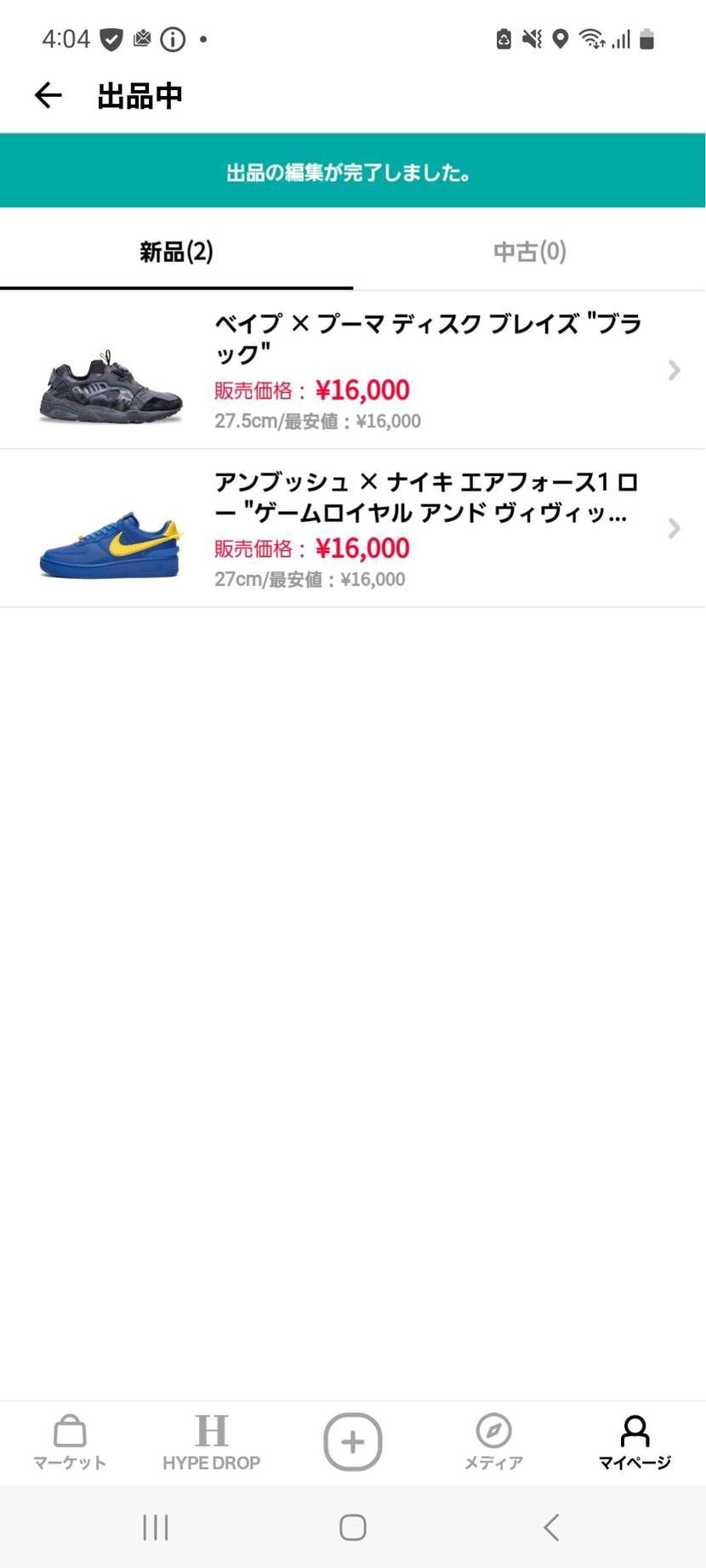Open メディア via the compass icon
Image resolution: width=706 pixels, height=1568 pixels.
[493, 1441]
